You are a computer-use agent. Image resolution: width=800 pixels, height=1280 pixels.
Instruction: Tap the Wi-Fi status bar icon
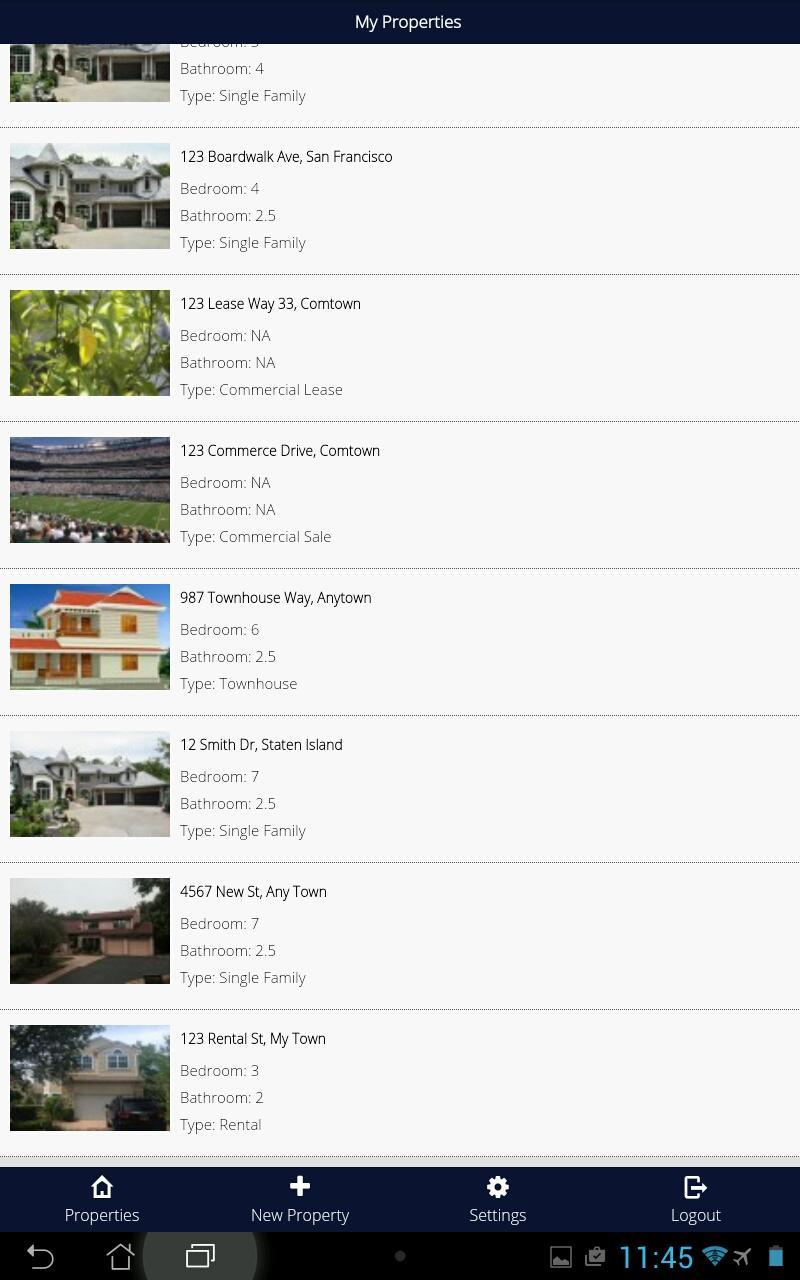click(714, 1257)
